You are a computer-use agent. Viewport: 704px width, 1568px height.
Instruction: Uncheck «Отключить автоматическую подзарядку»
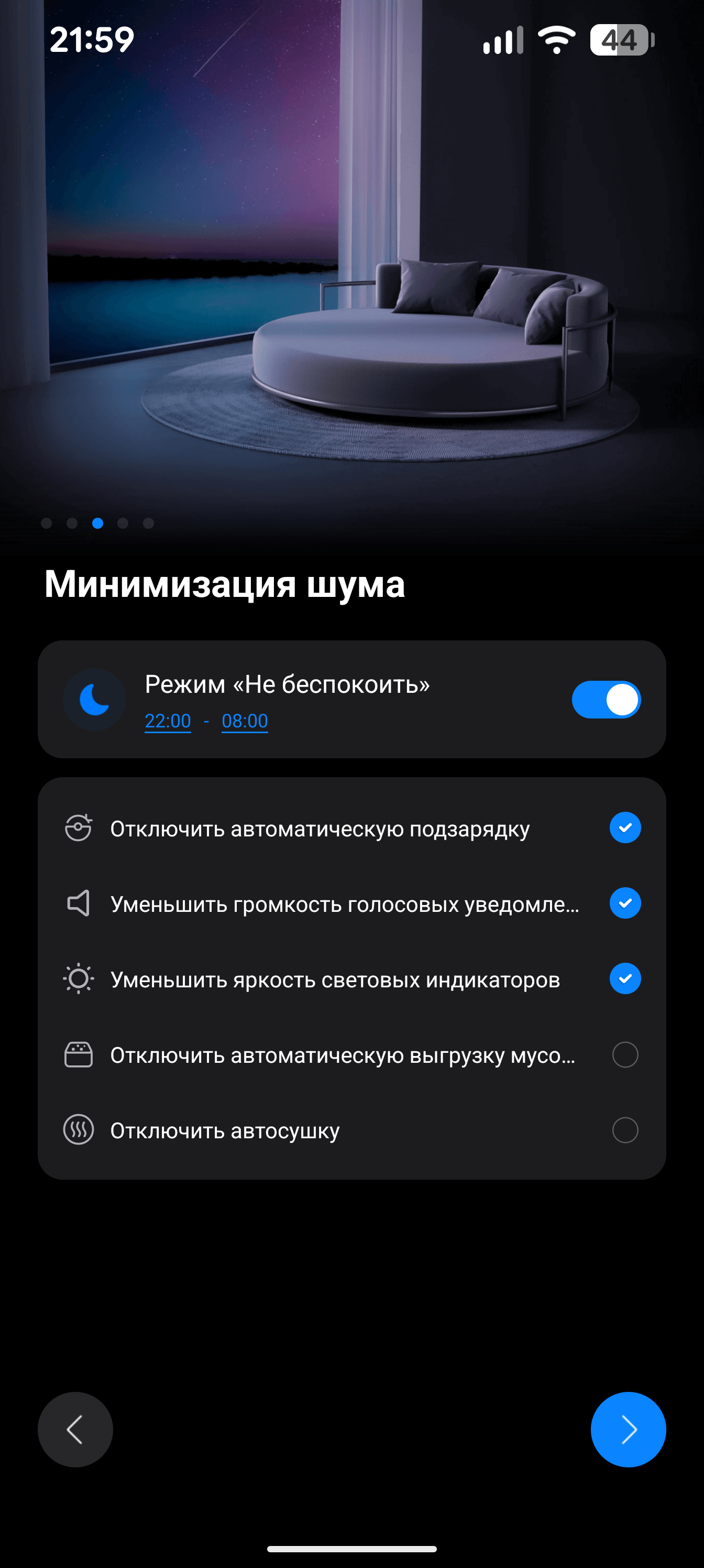point(625,828)
